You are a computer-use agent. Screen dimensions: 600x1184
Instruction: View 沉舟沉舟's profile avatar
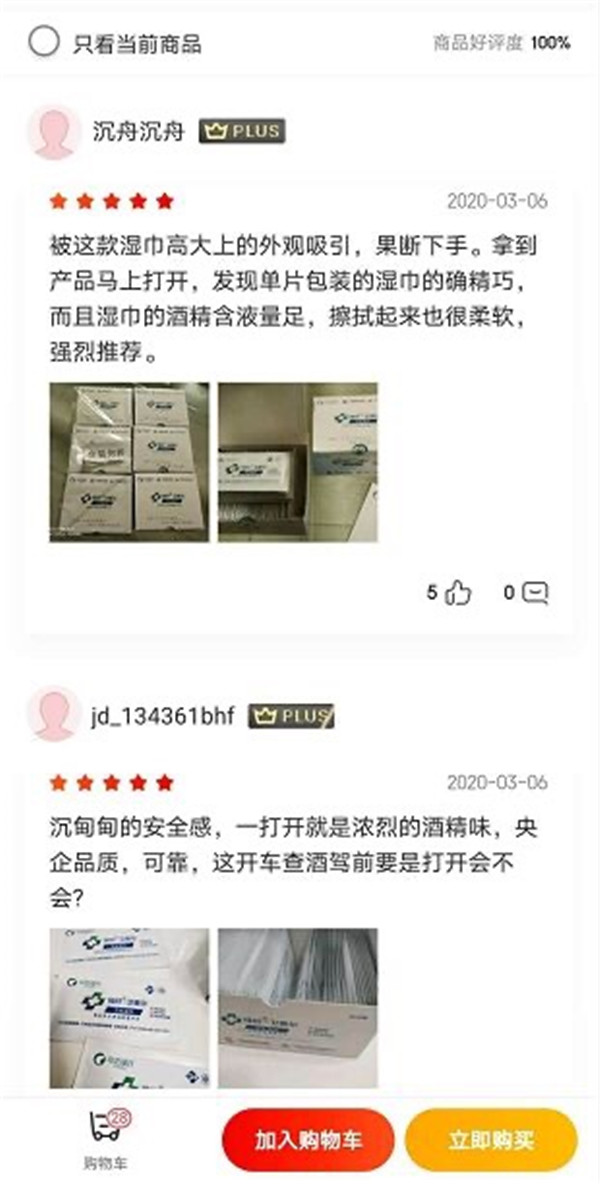coord(54,132)
